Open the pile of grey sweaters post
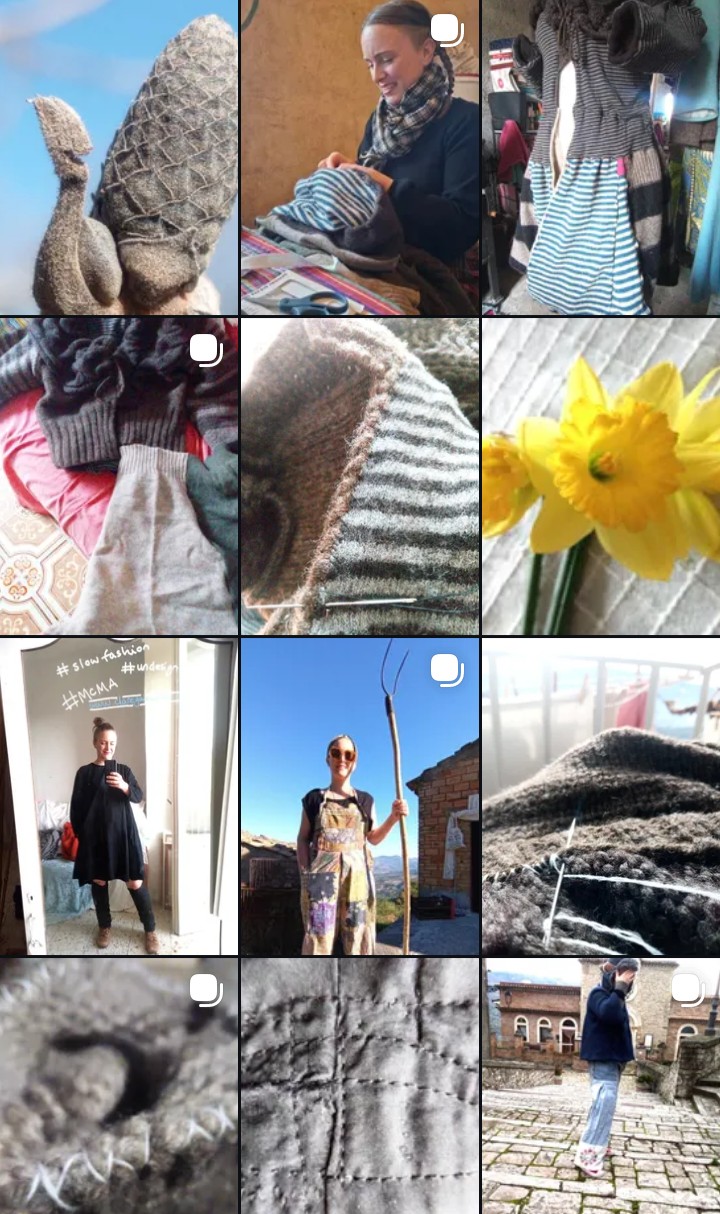 pyautogui.click(x=119, y=476)
